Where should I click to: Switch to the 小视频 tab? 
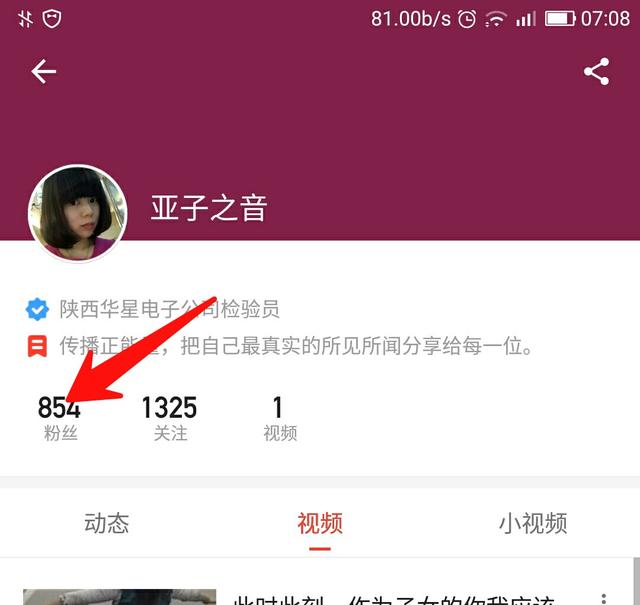coord(533,523)
